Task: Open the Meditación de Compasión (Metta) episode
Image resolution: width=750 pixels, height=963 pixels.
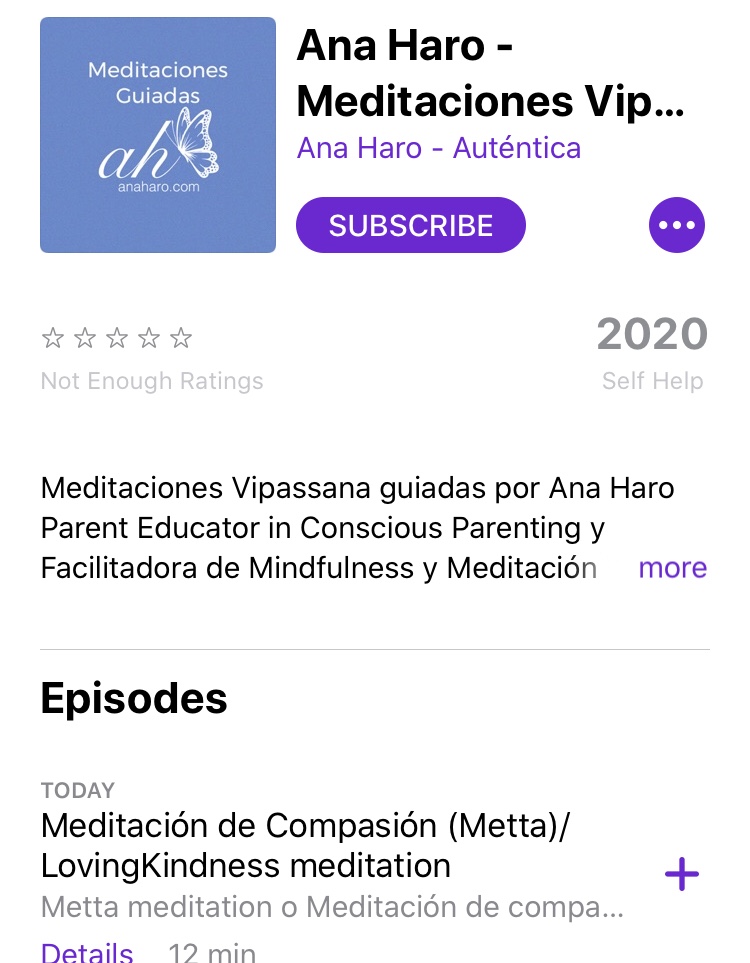Action: point(311,845)
